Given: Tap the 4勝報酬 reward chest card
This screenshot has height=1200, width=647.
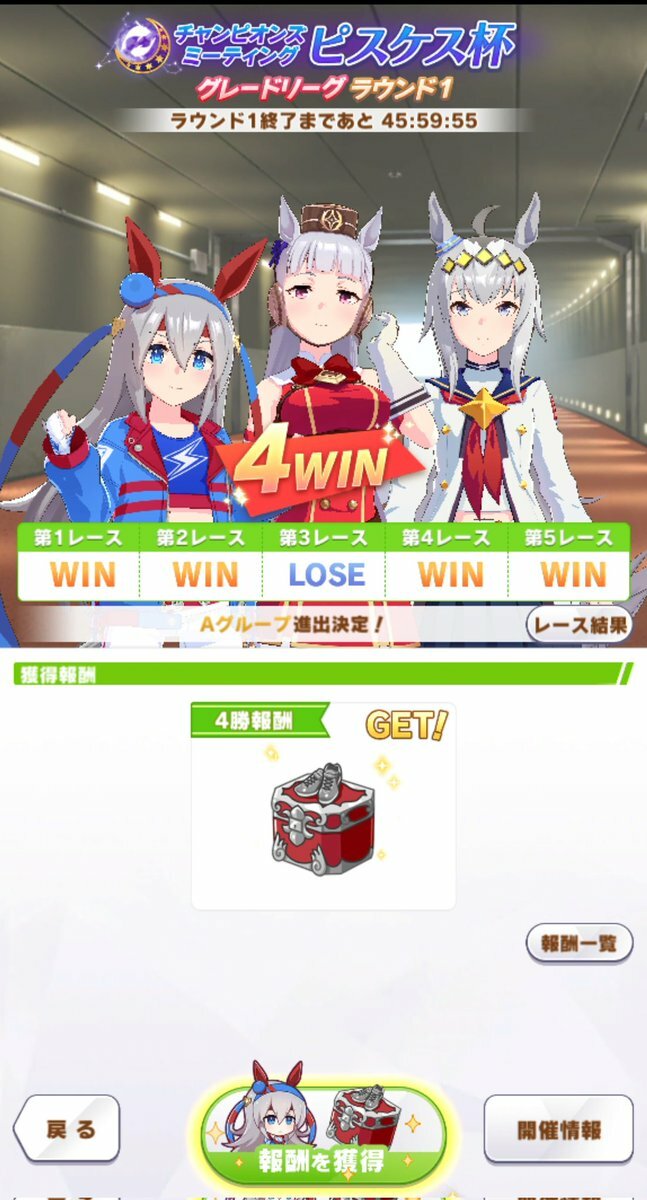Looking at the screenshot, I should point(322,807).
